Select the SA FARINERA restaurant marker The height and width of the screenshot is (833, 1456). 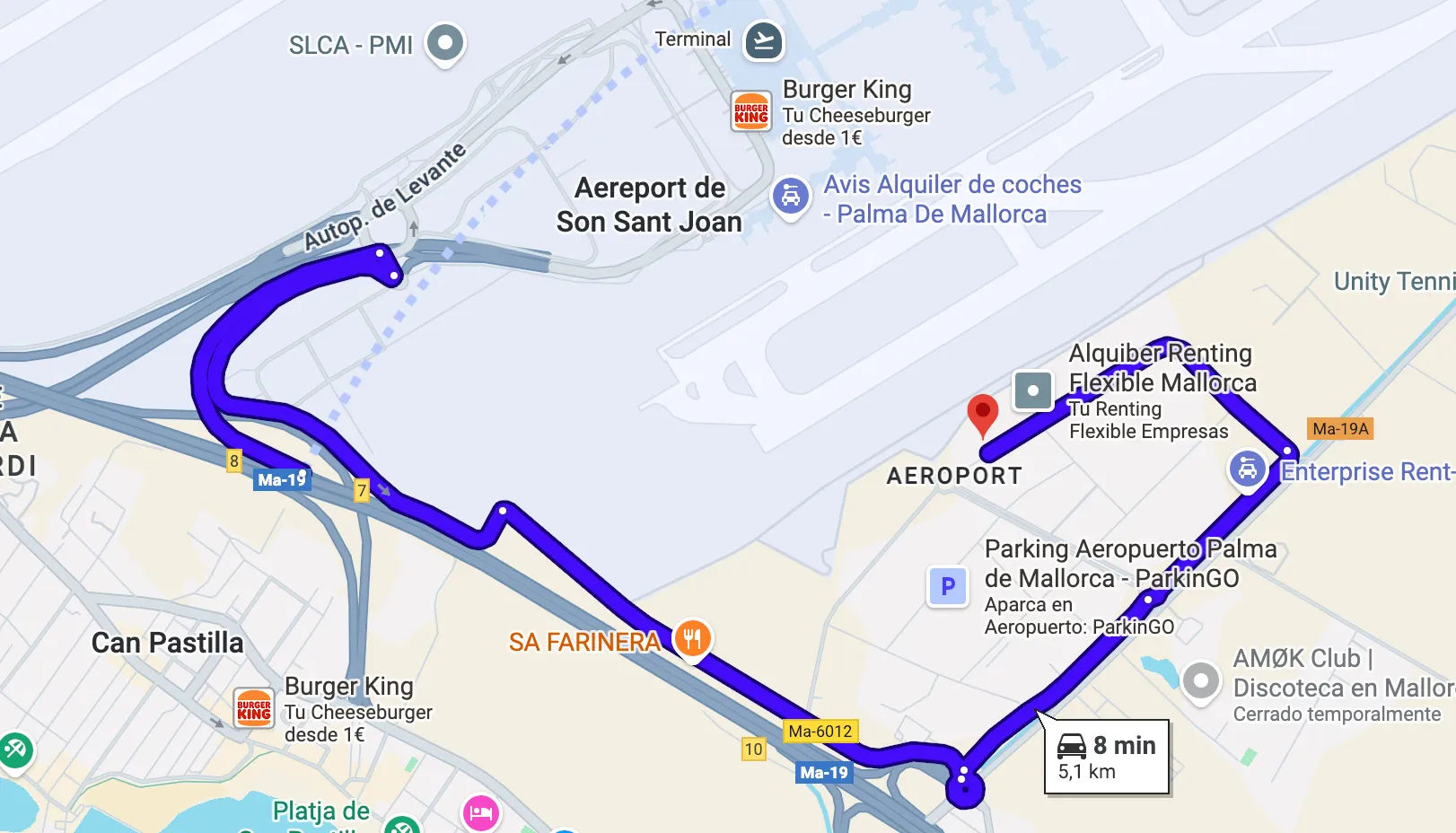pos(691,639)
